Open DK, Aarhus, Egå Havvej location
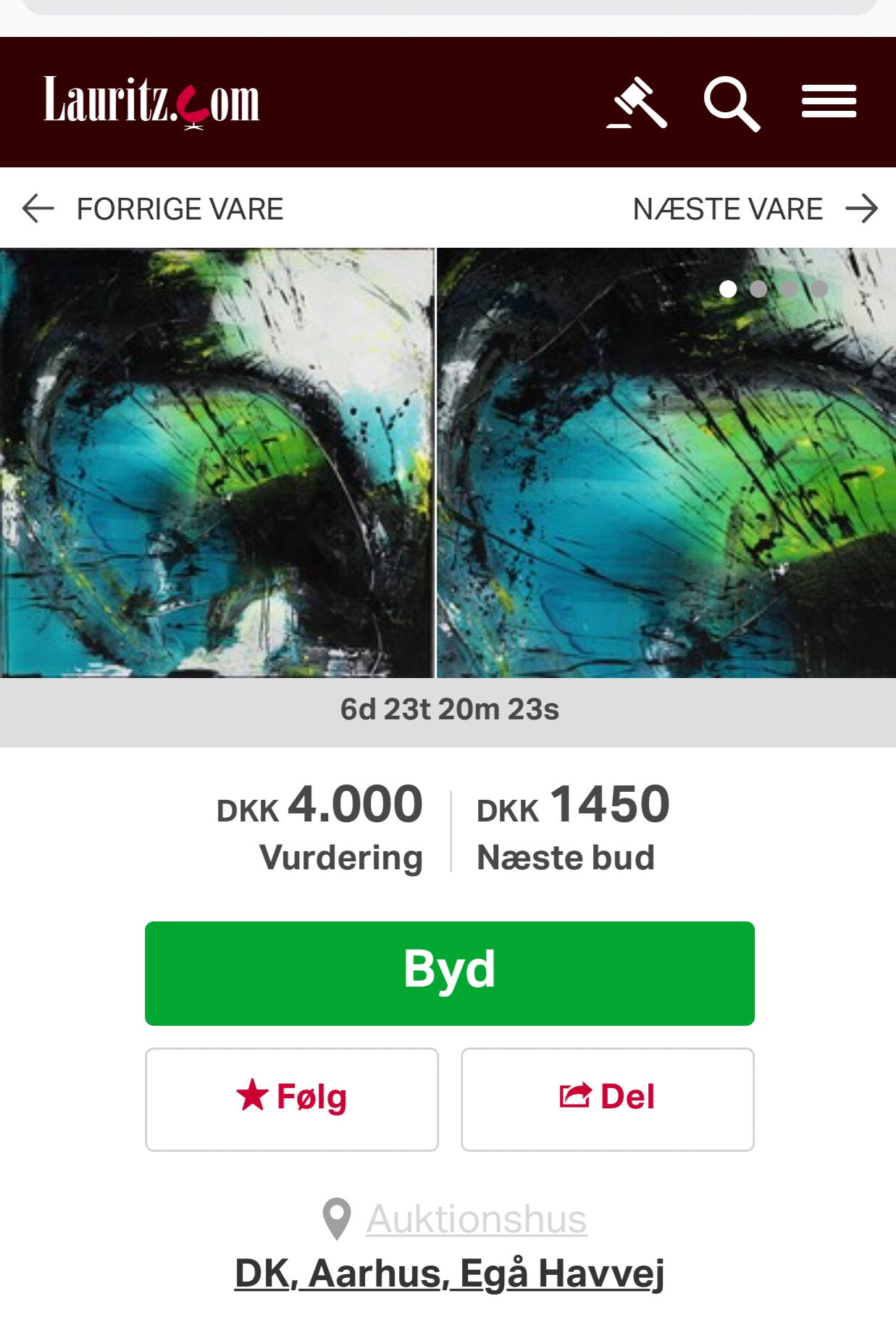The image size is (896, 1317). coord(449,1273)
